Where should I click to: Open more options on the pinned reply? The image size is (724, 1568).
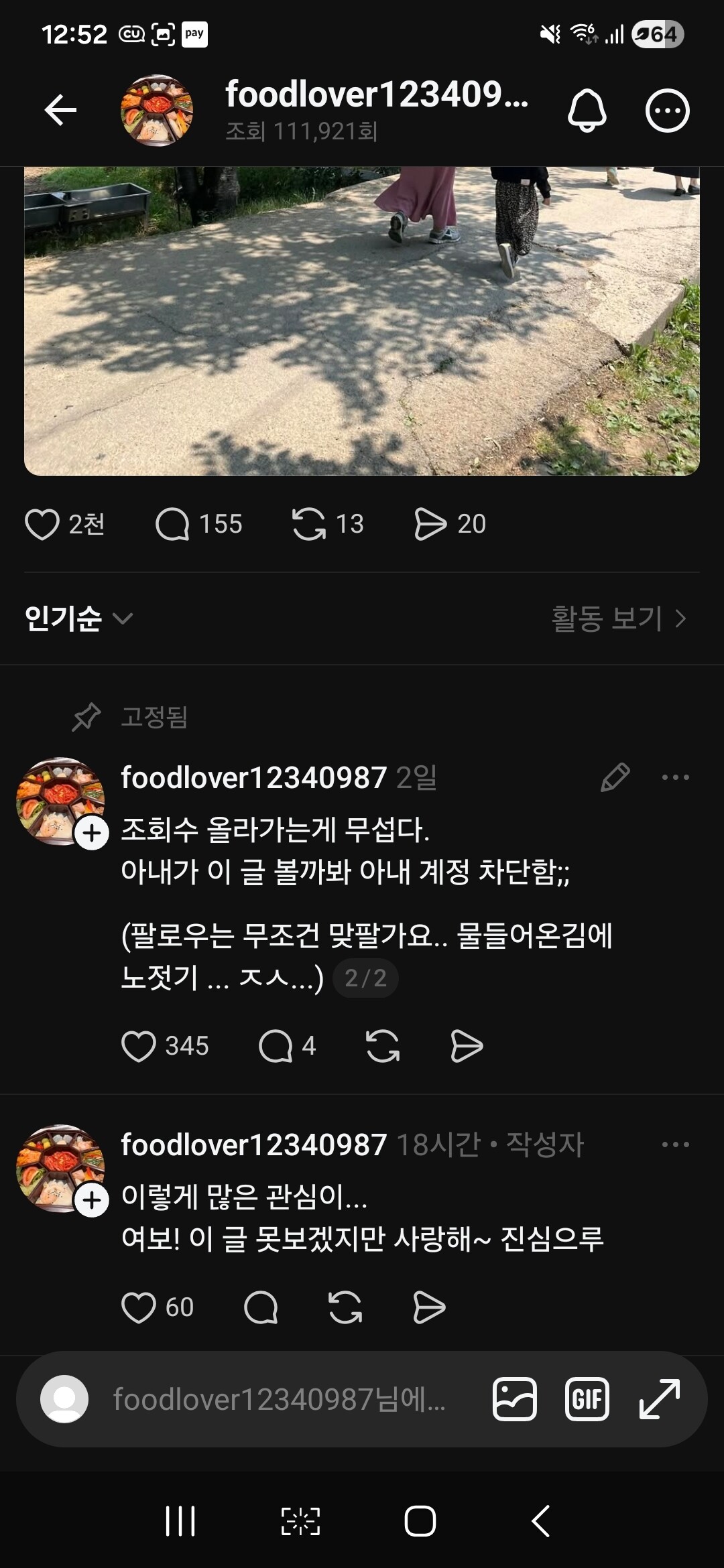(x=675, y=777)
